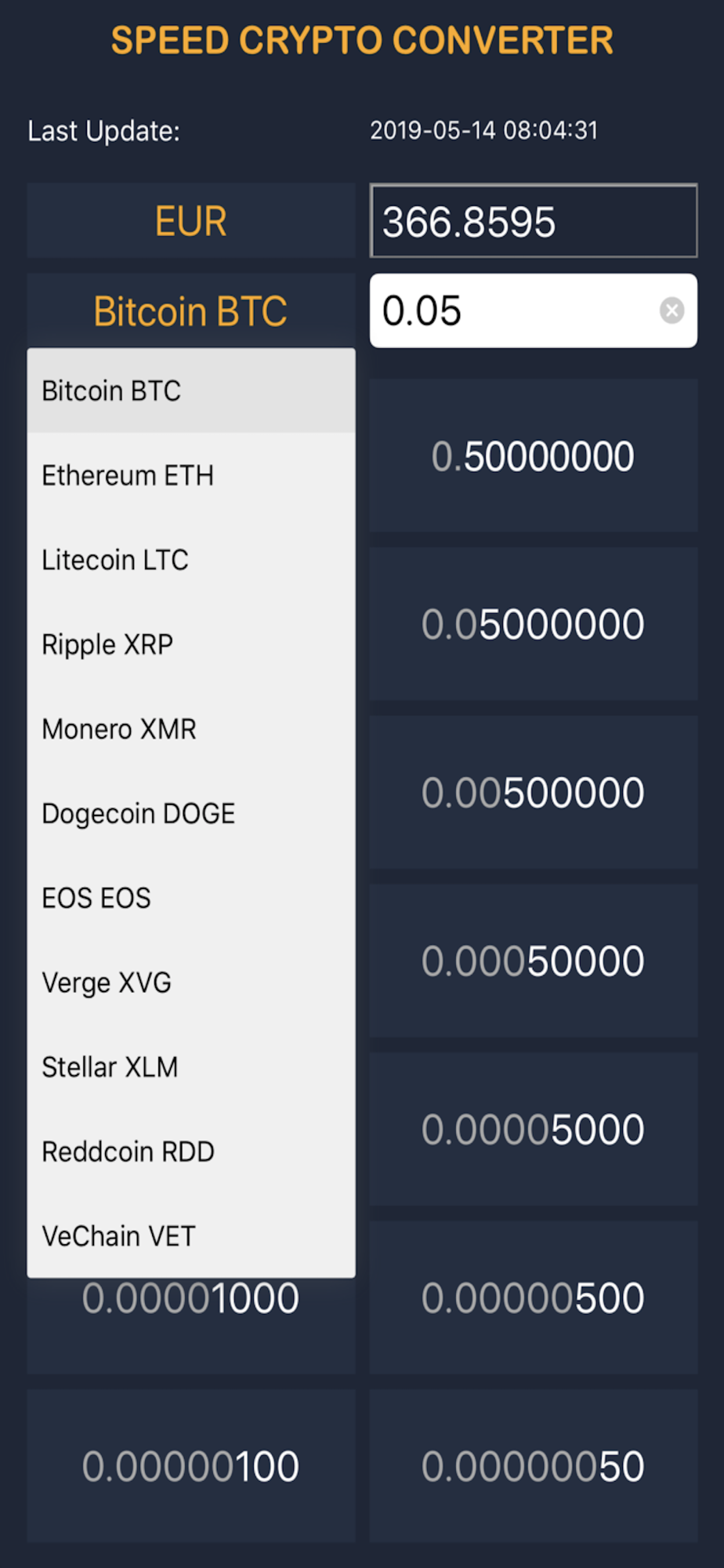Select Ethereum ETH from the list
724x1568 pixels.
click(190, 475)
